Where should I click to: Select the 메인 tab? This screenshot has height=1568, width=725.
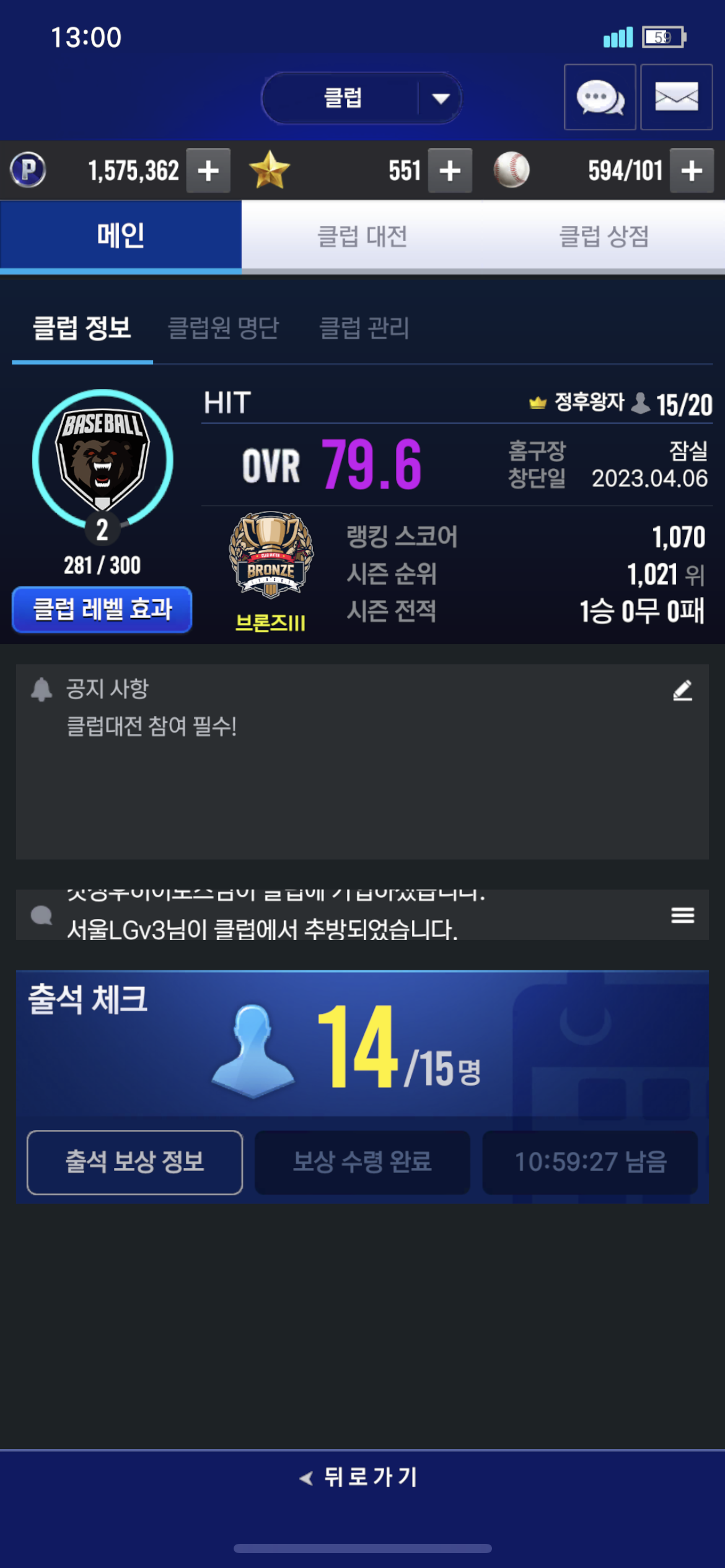[x=121, y=236]
